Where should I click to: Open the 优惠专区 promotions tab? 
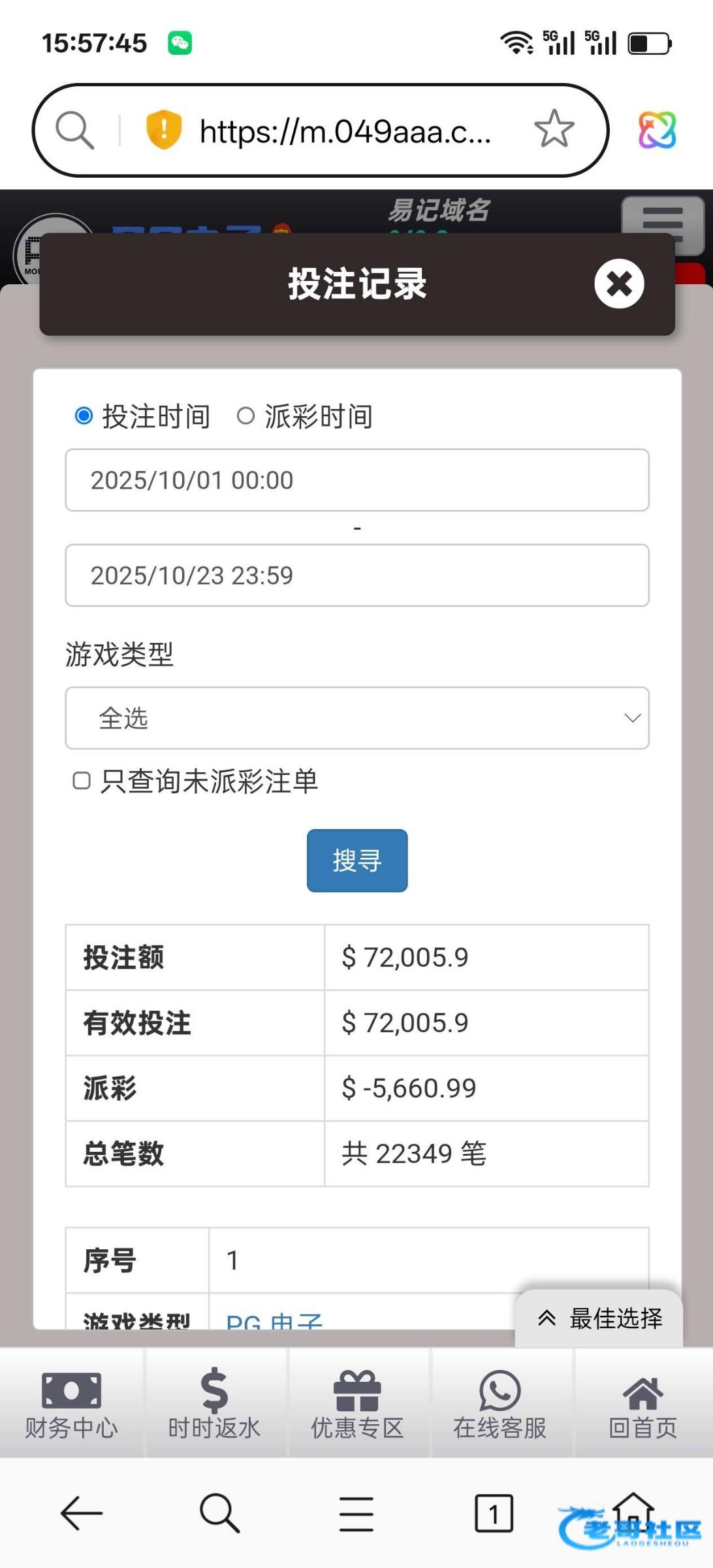356,1403
